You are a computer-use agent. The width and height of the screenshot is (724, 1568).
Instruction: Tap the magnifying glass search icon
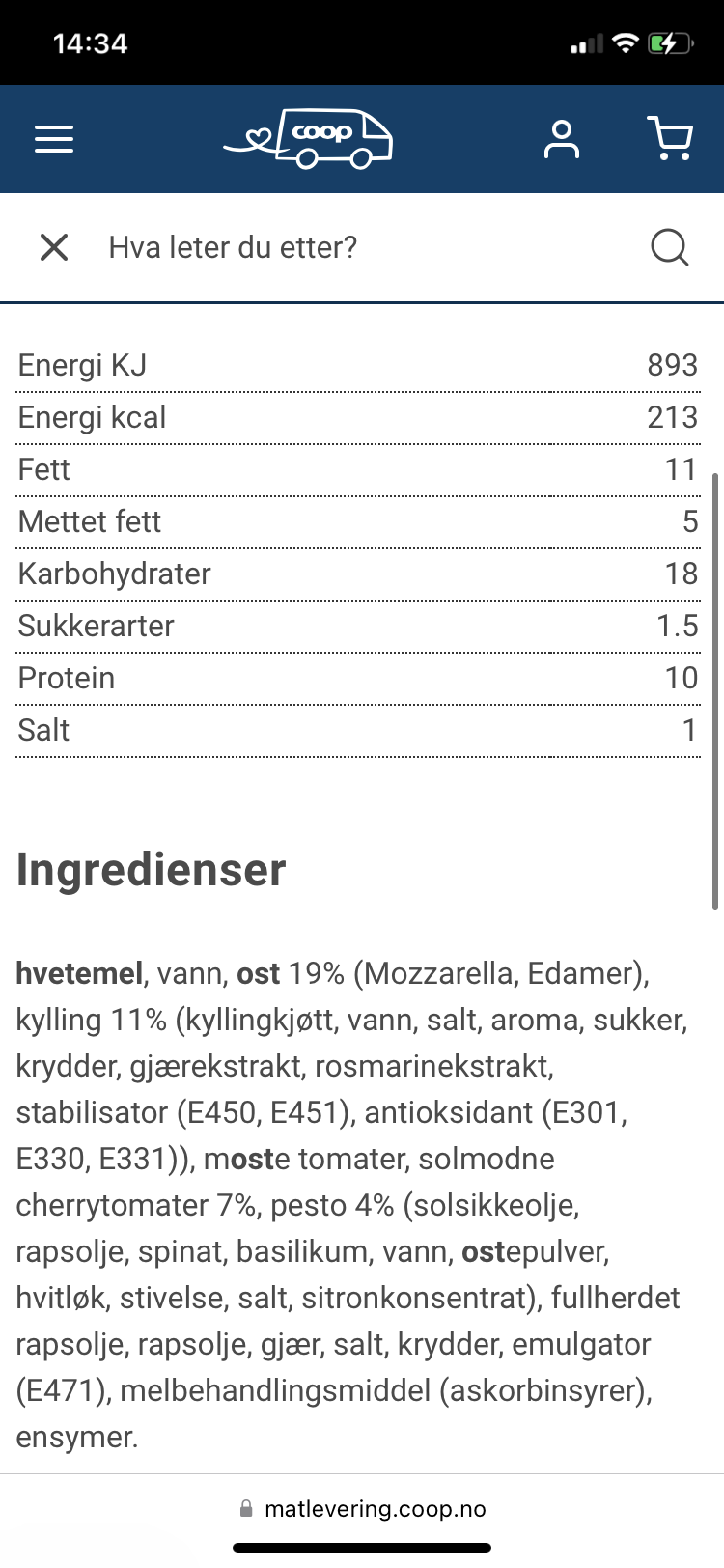point(669,247)
